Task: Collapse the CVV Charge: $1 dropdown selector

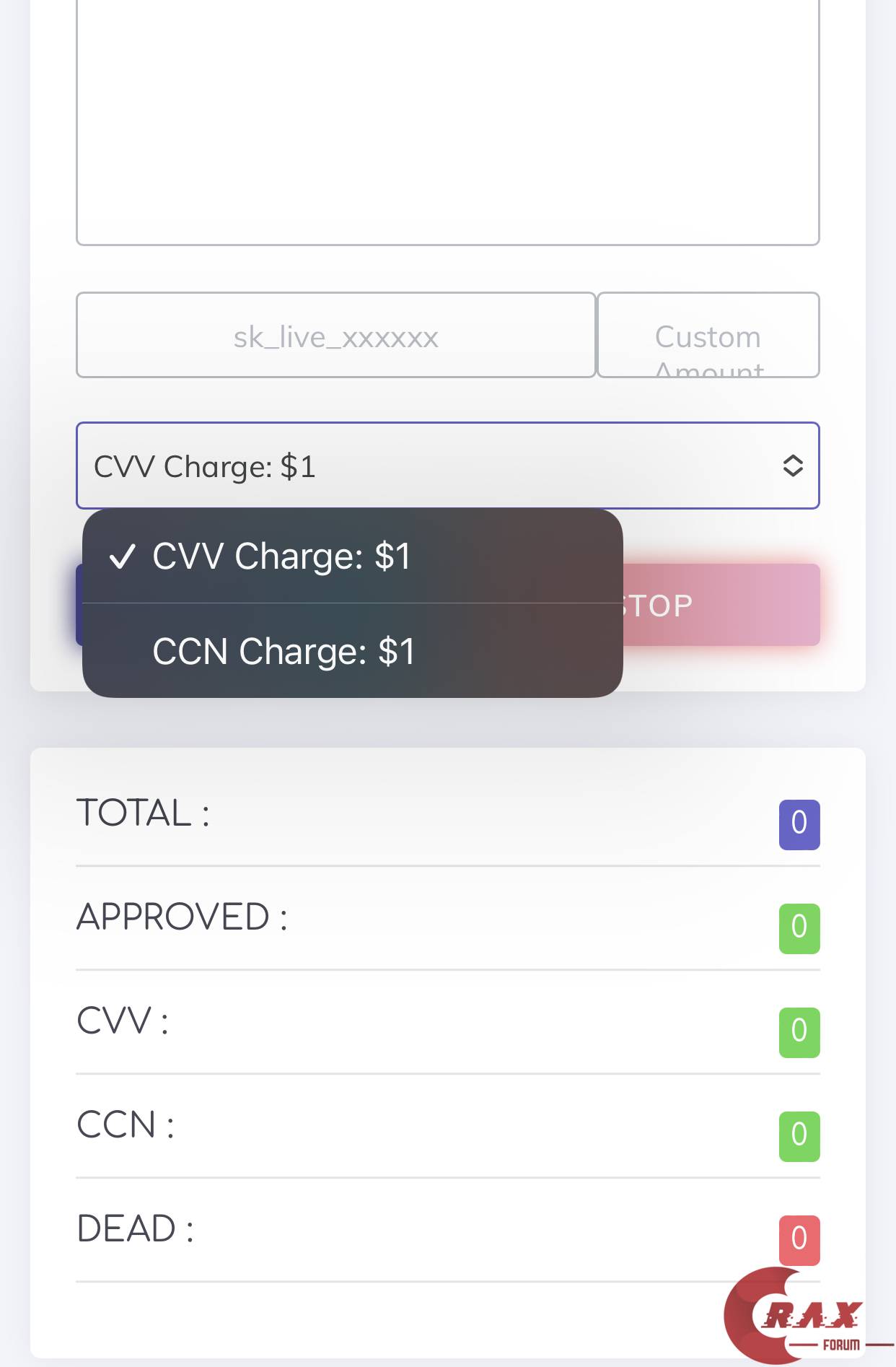Action: (x=447, y=466)
